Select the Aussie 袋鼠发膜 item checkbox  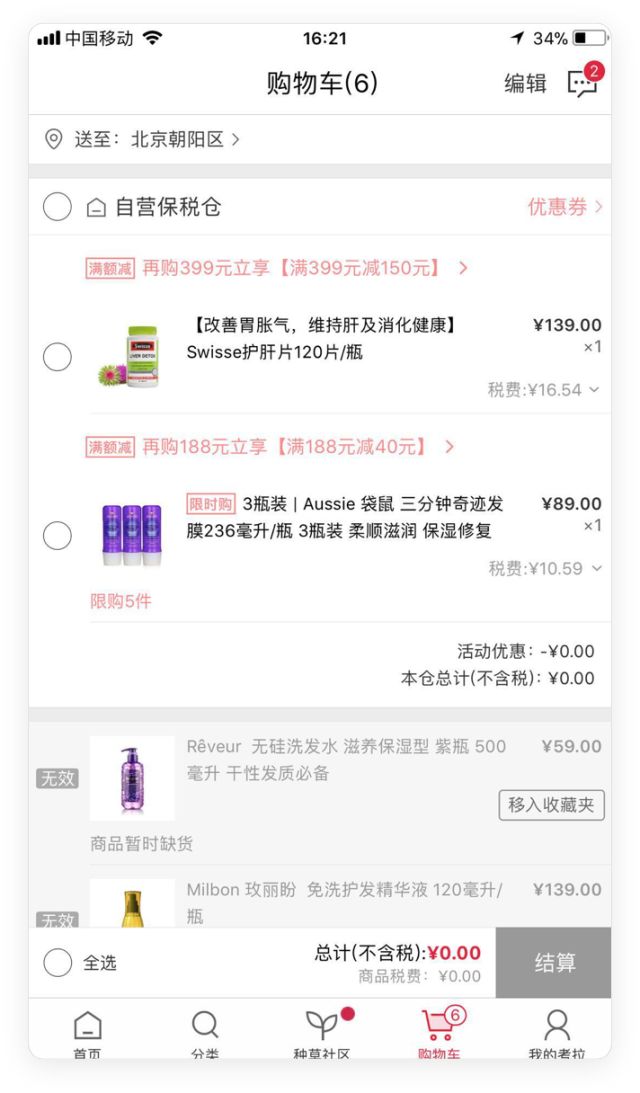point(57,536)
